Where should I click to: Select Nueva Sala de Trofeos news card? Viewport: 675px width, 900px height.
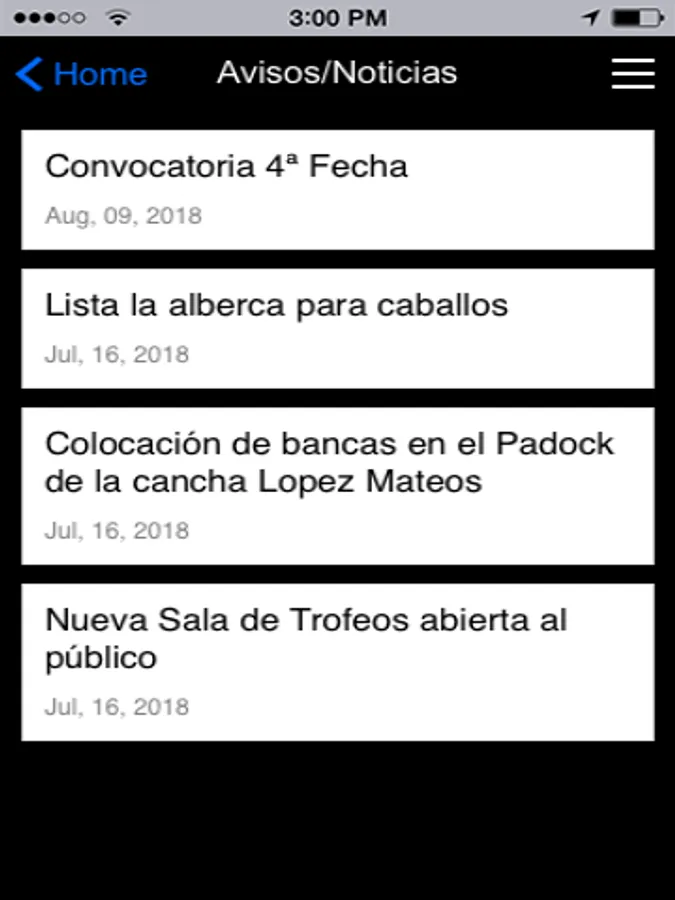[337, 662]
